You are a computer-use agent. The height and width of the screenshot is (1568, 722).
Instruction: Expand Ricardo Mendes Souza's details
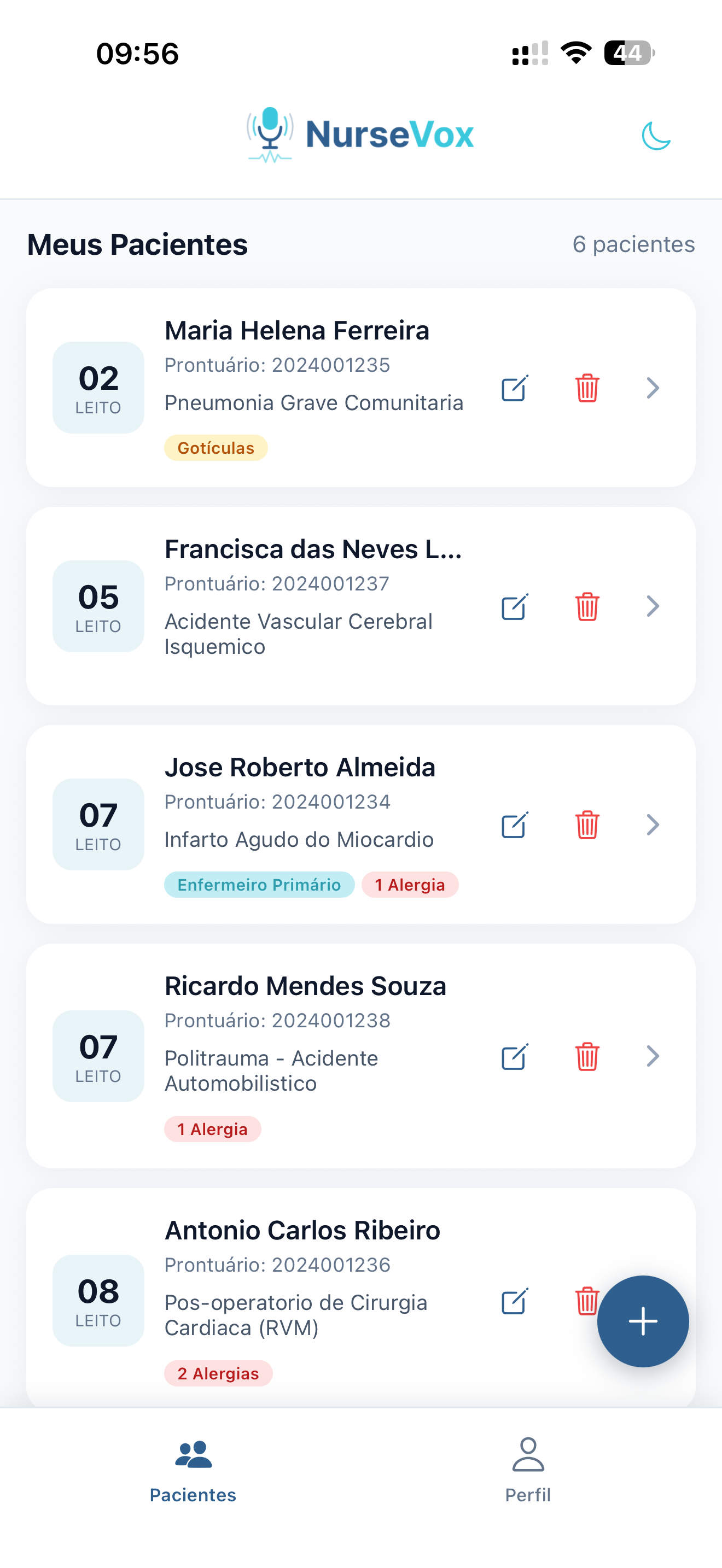click(x=653, y=1057)
